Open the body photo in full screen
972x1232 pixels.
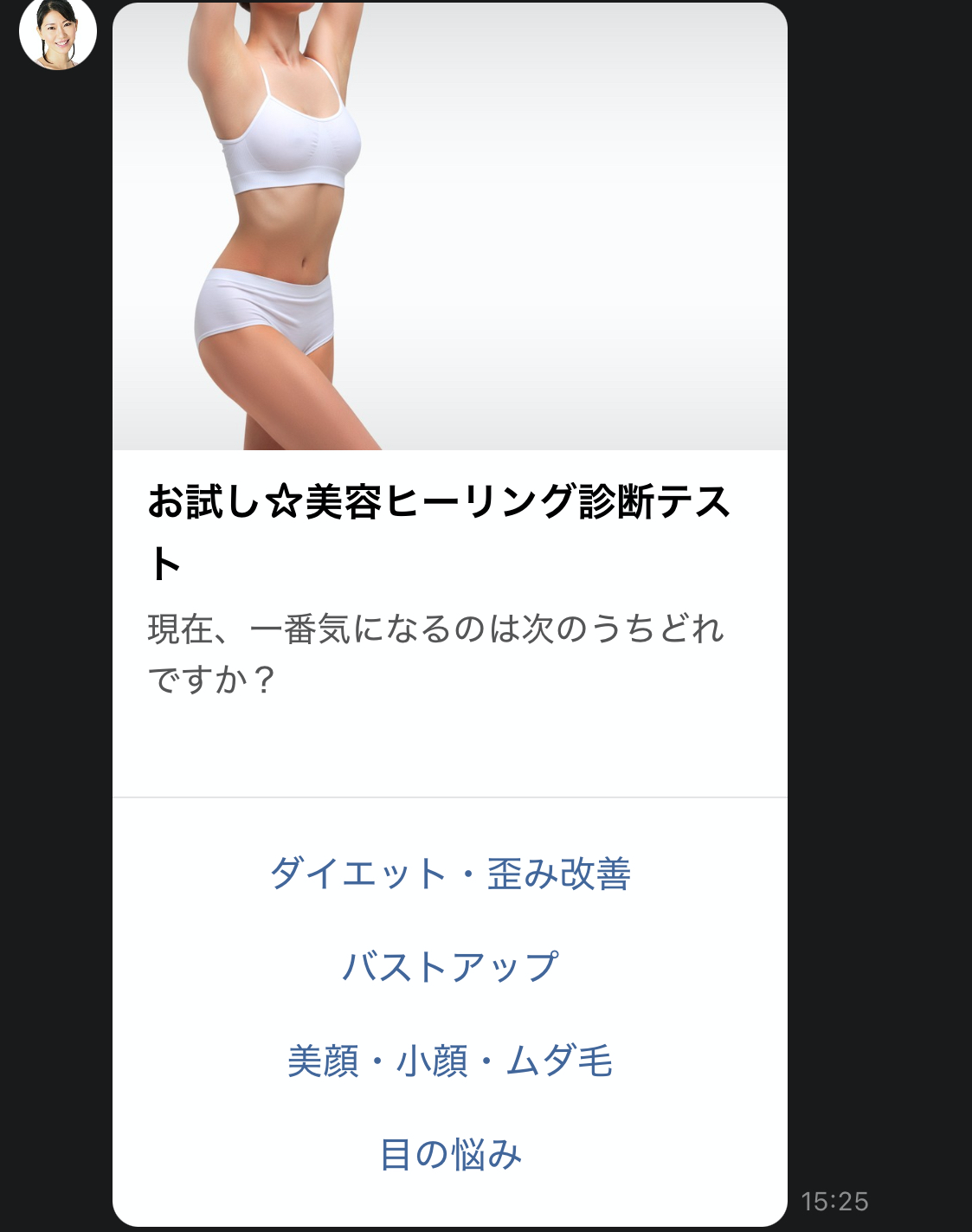[449, 225]
